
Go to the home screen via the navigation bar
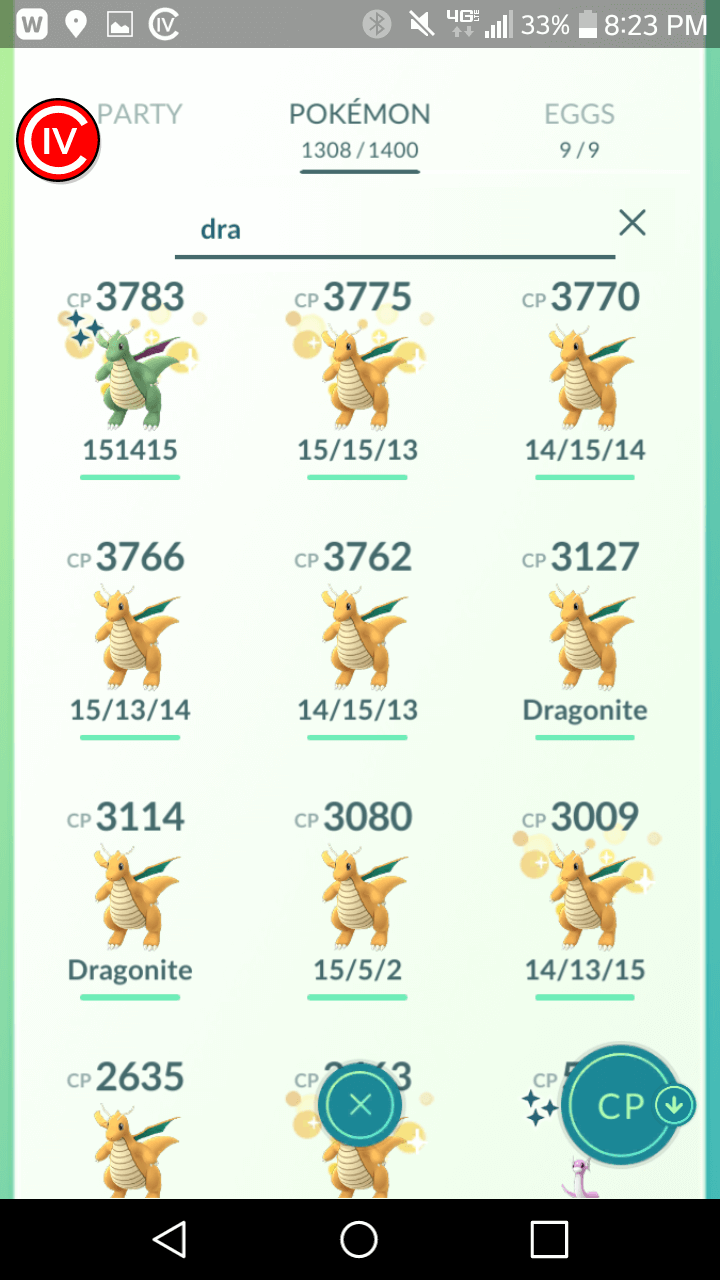click(359, 1240)
